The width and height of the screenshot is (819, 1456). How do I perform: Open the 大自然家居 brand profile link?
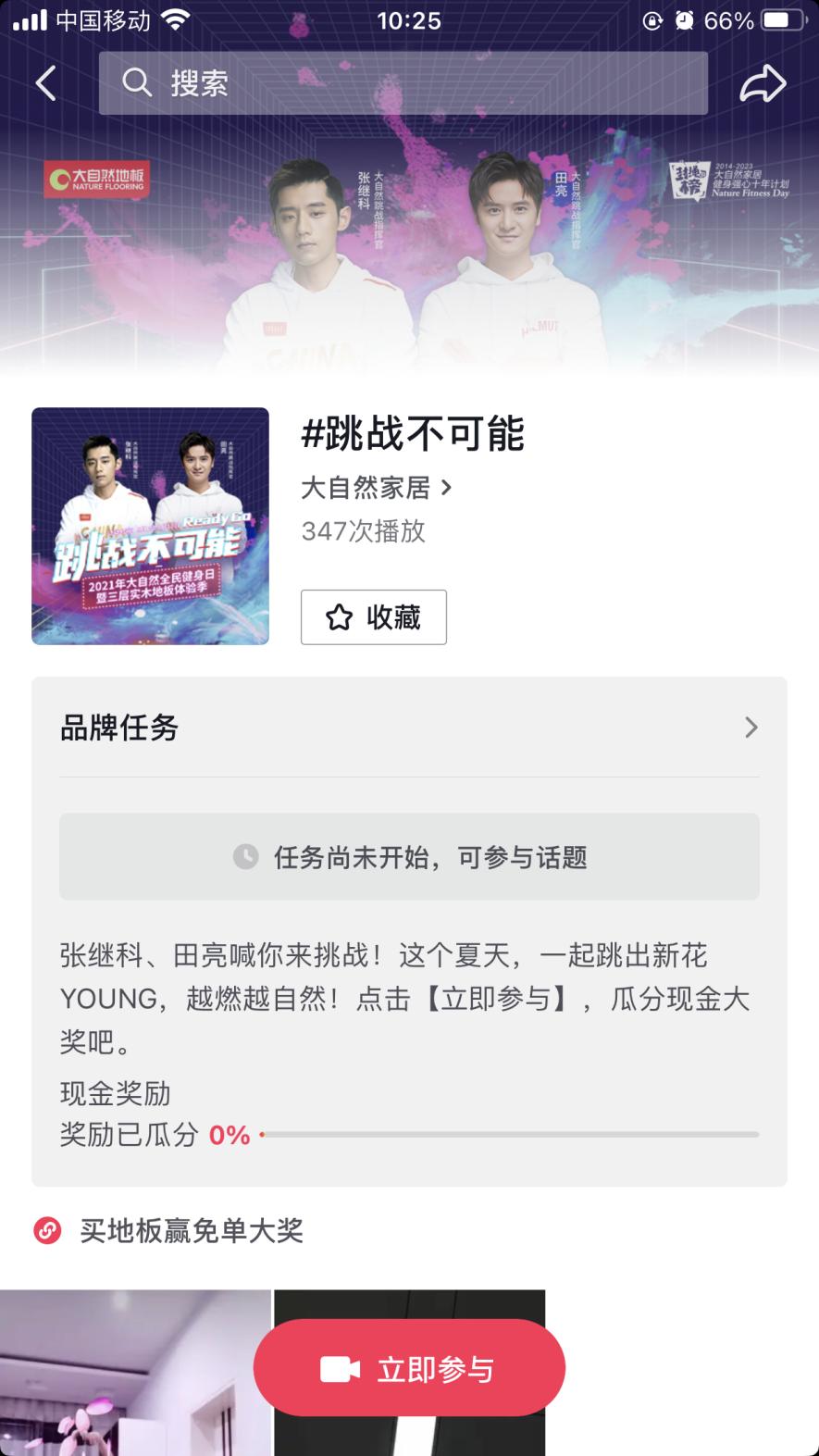376,487
